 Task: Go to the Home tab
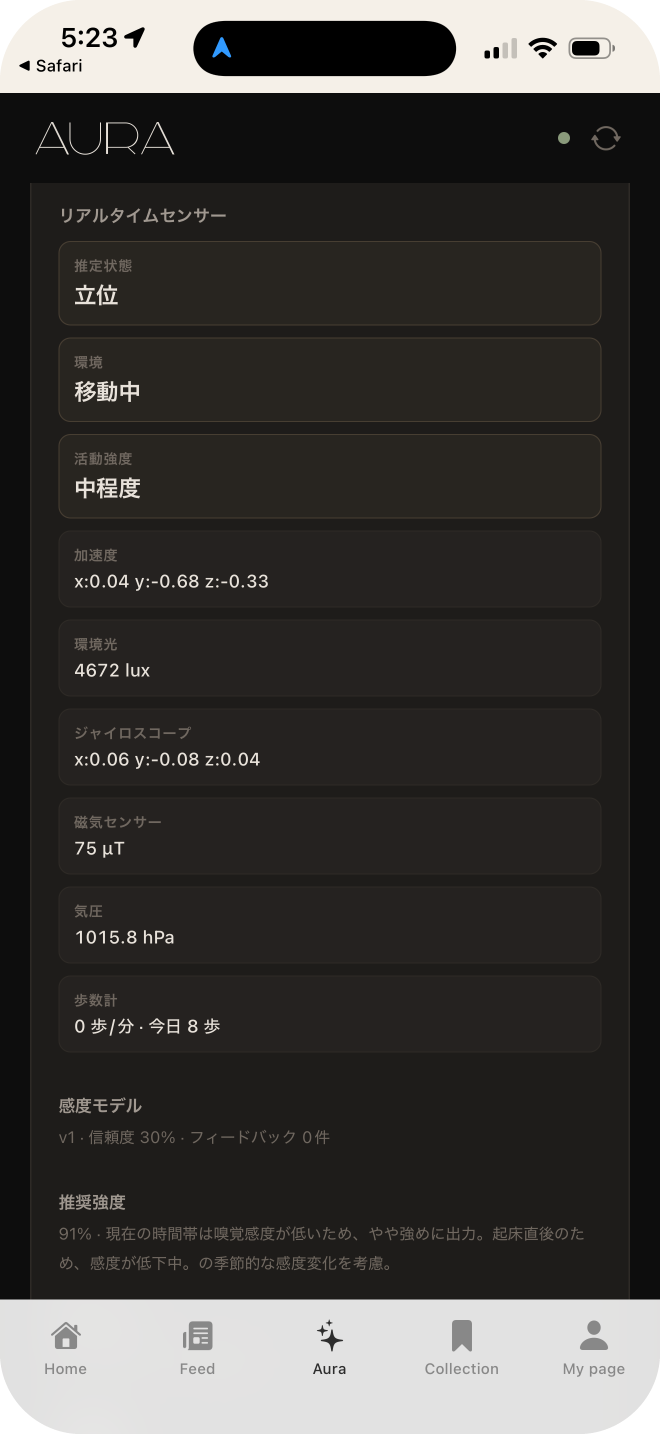tap(66, 1347)
